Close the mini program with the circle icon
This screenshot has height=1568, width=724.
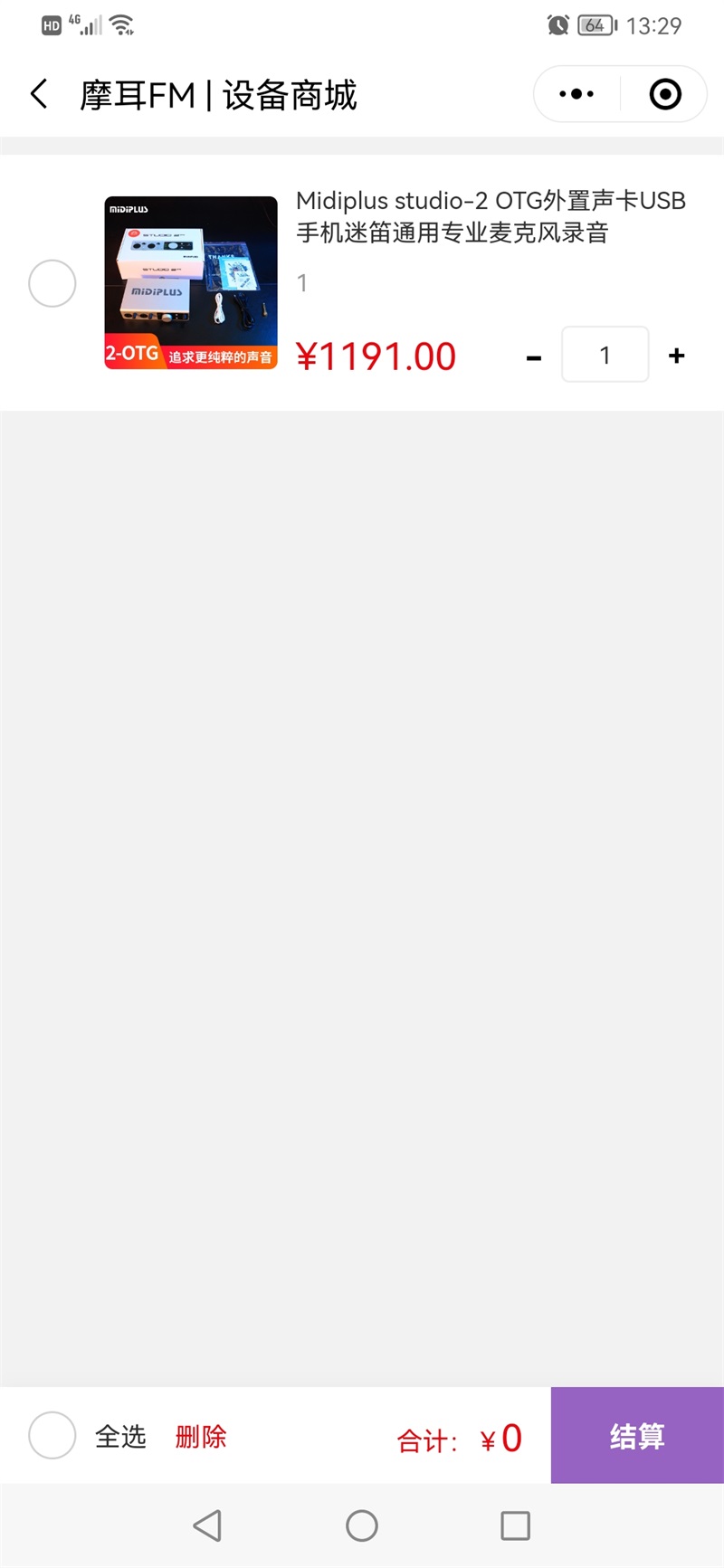(x=665, y=94)
